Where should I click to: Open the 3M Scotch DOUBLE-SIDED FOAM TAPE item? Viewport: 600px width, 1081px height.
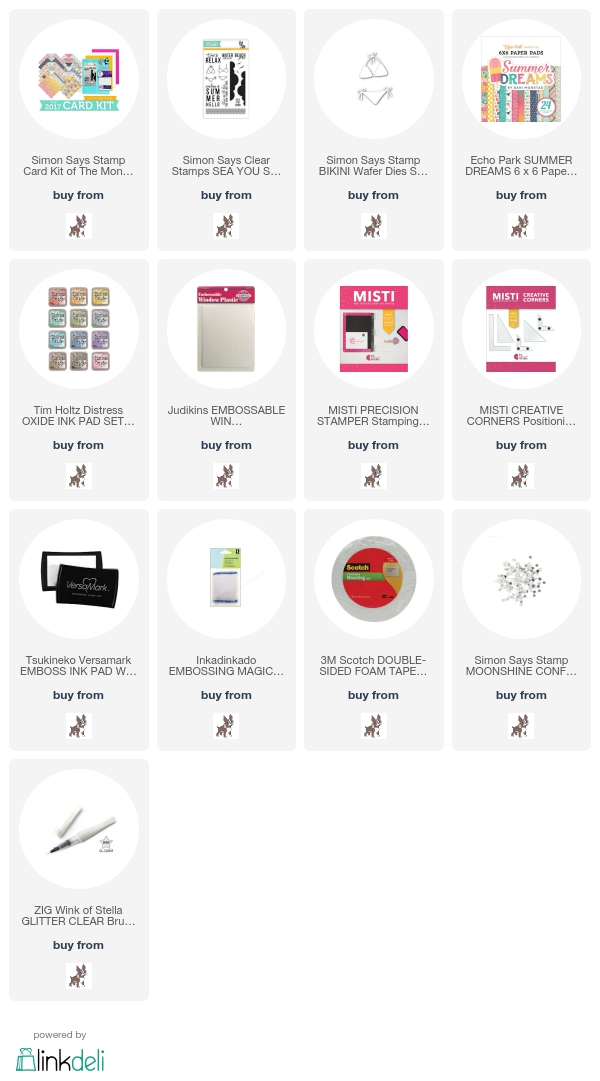[373, 629]
